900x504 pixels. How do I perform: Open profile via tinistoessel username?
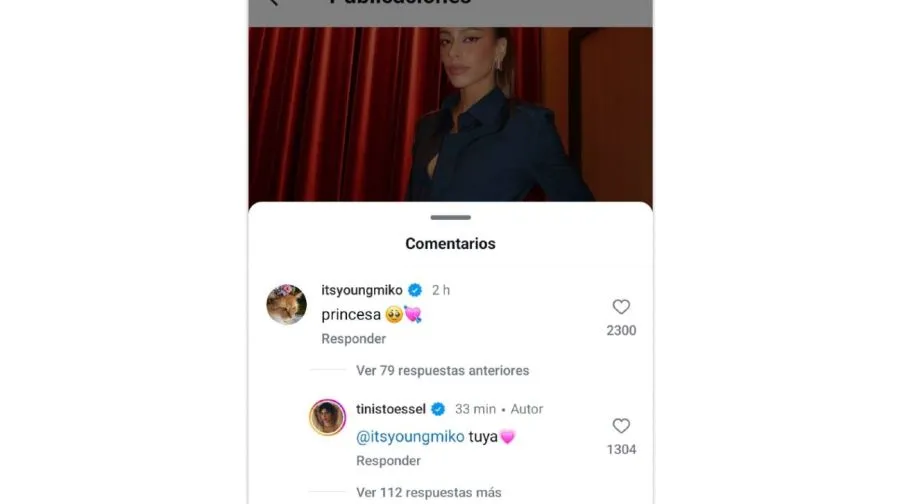(391, 409)
